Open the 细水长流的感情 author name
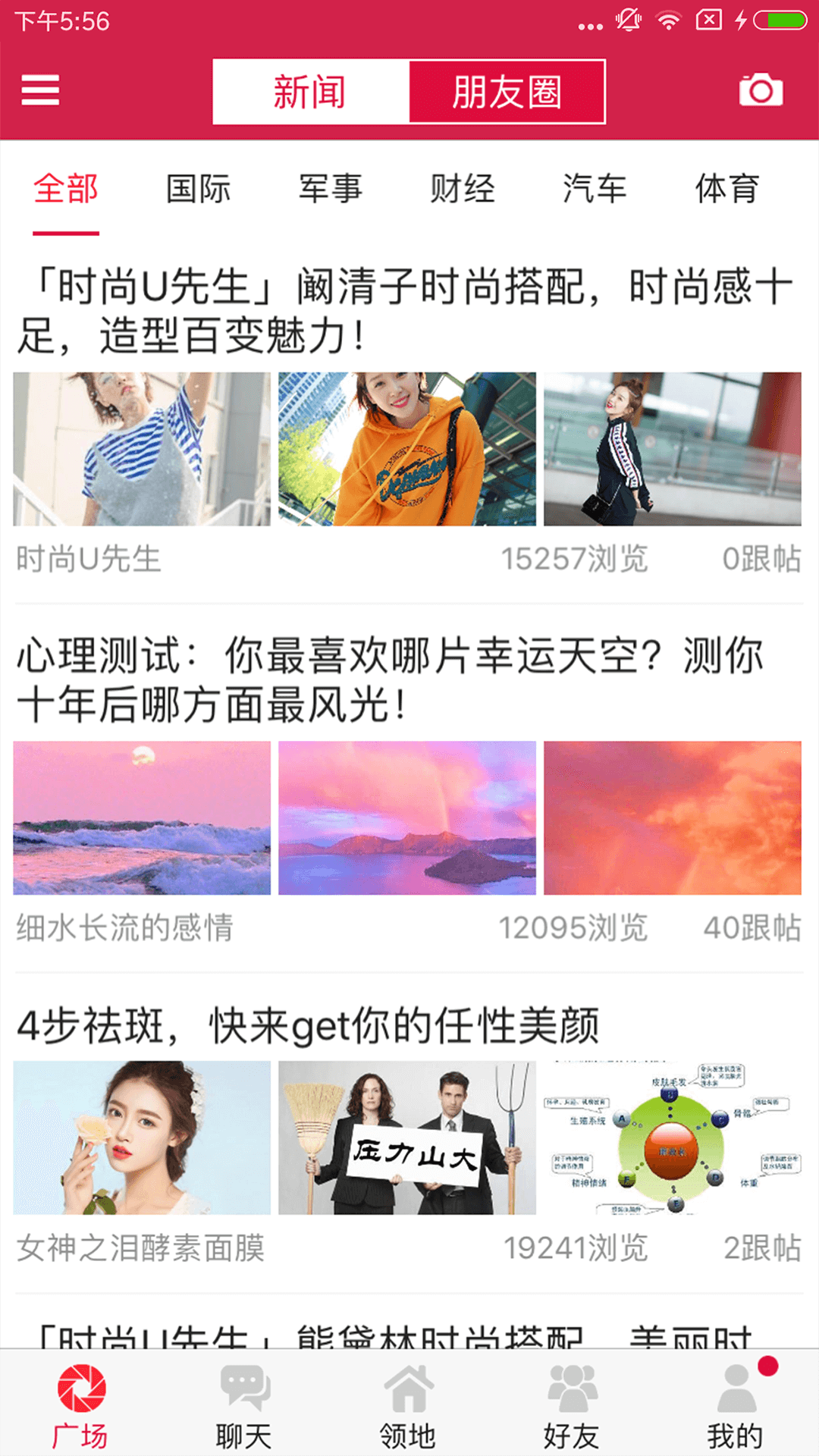This screenshot has height=1456, width=819. pos(126,927)
